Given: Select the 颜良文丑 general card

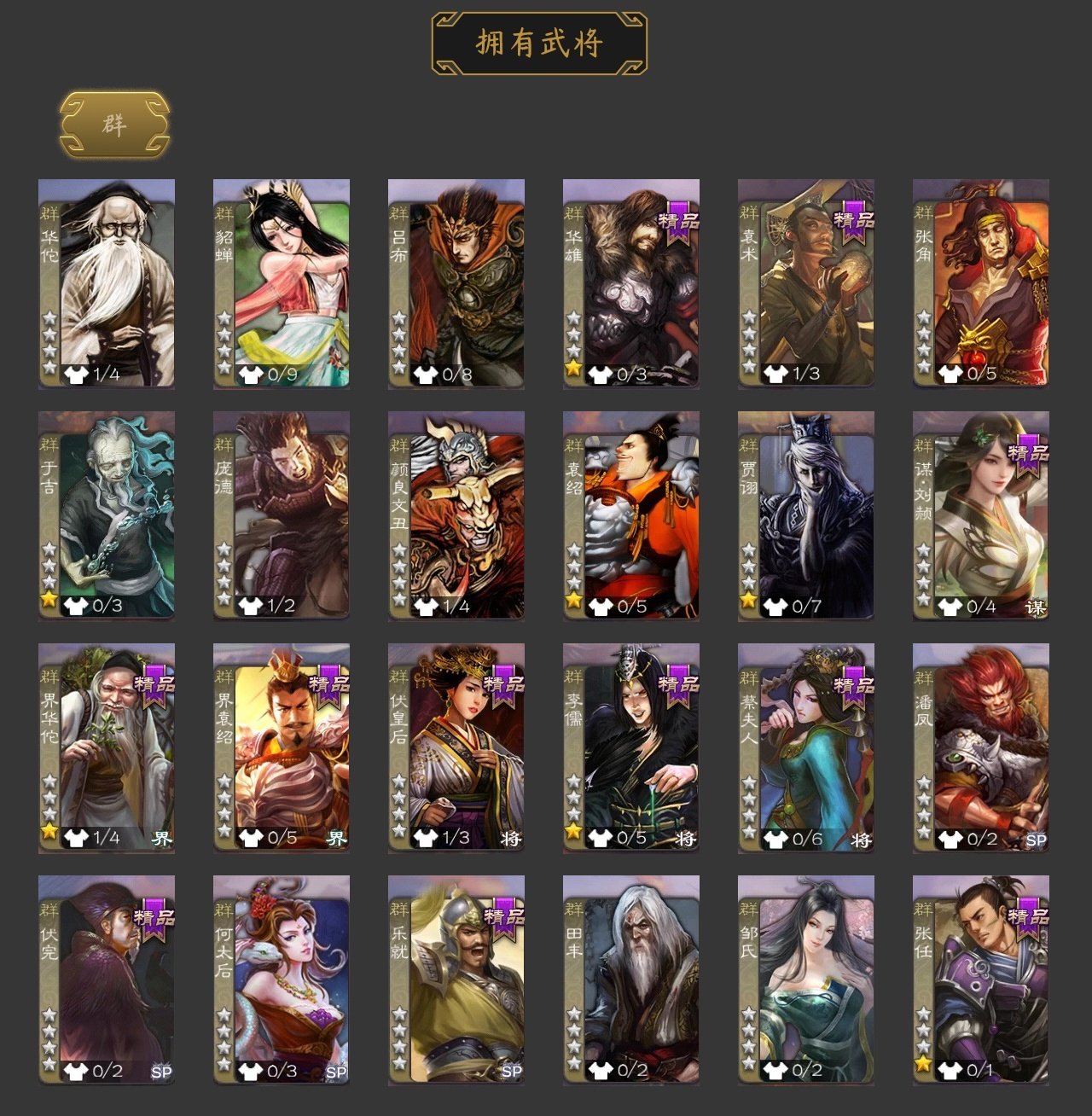Looking at the screenshot, I should pos(456,515).
